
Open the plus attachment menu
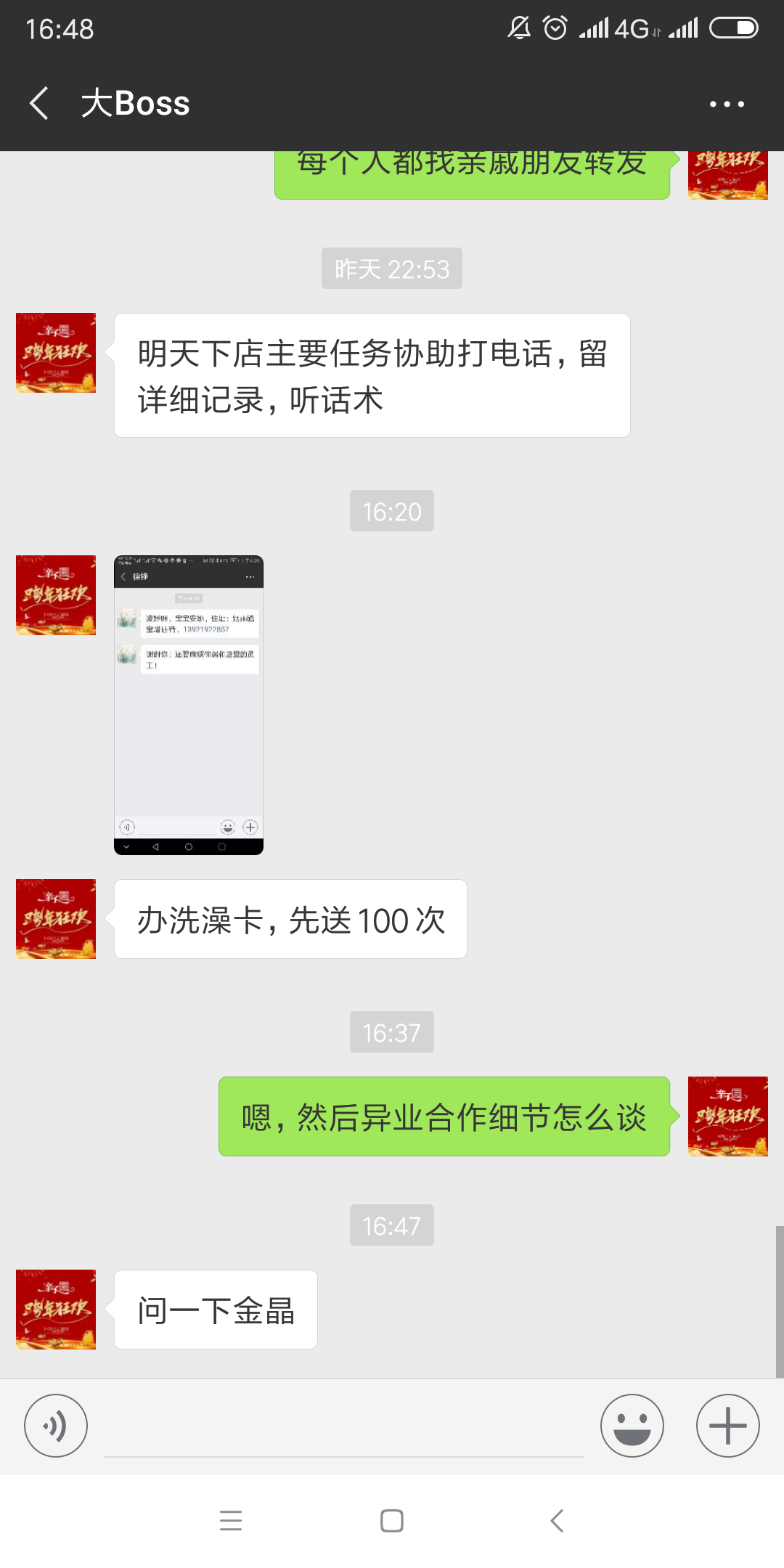tap(728, 1425)
